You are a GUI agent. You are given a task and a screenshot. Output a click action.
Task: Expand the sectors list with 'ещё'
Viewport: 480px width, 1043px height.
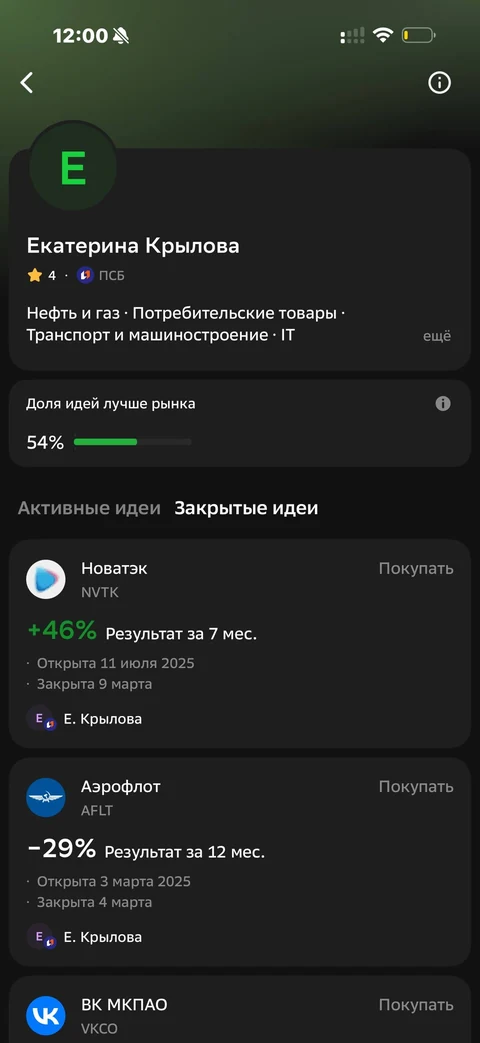click(437, 337)
